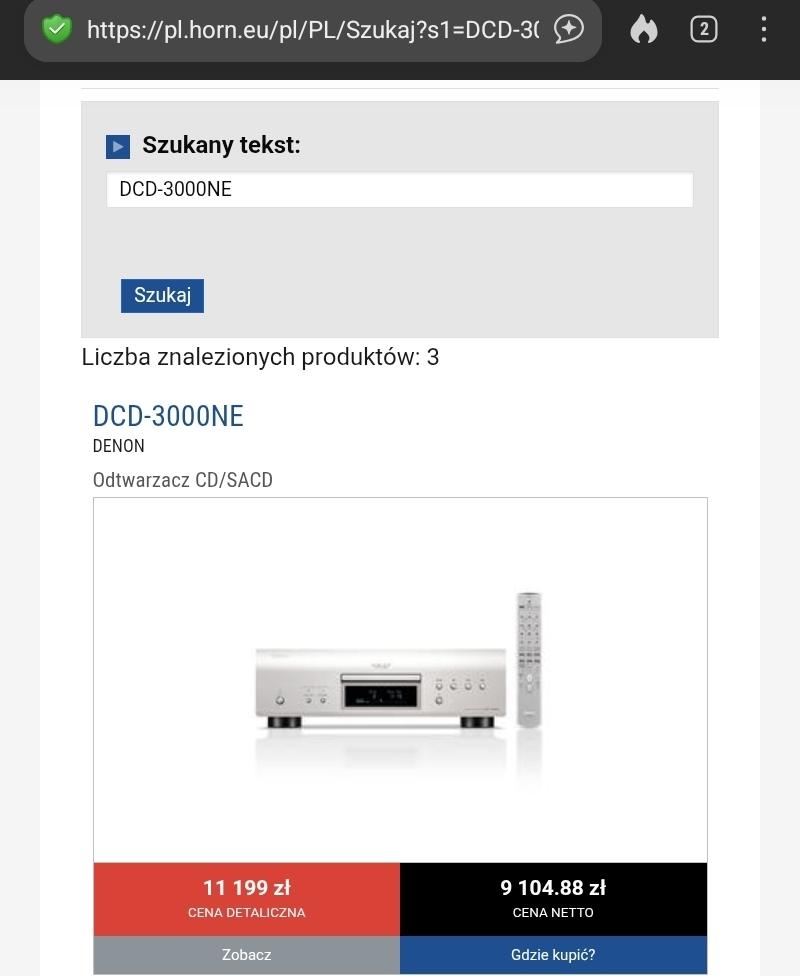Screen dimensions: 800x976
Task: Tap the Zobacz button
Action: 246,955
